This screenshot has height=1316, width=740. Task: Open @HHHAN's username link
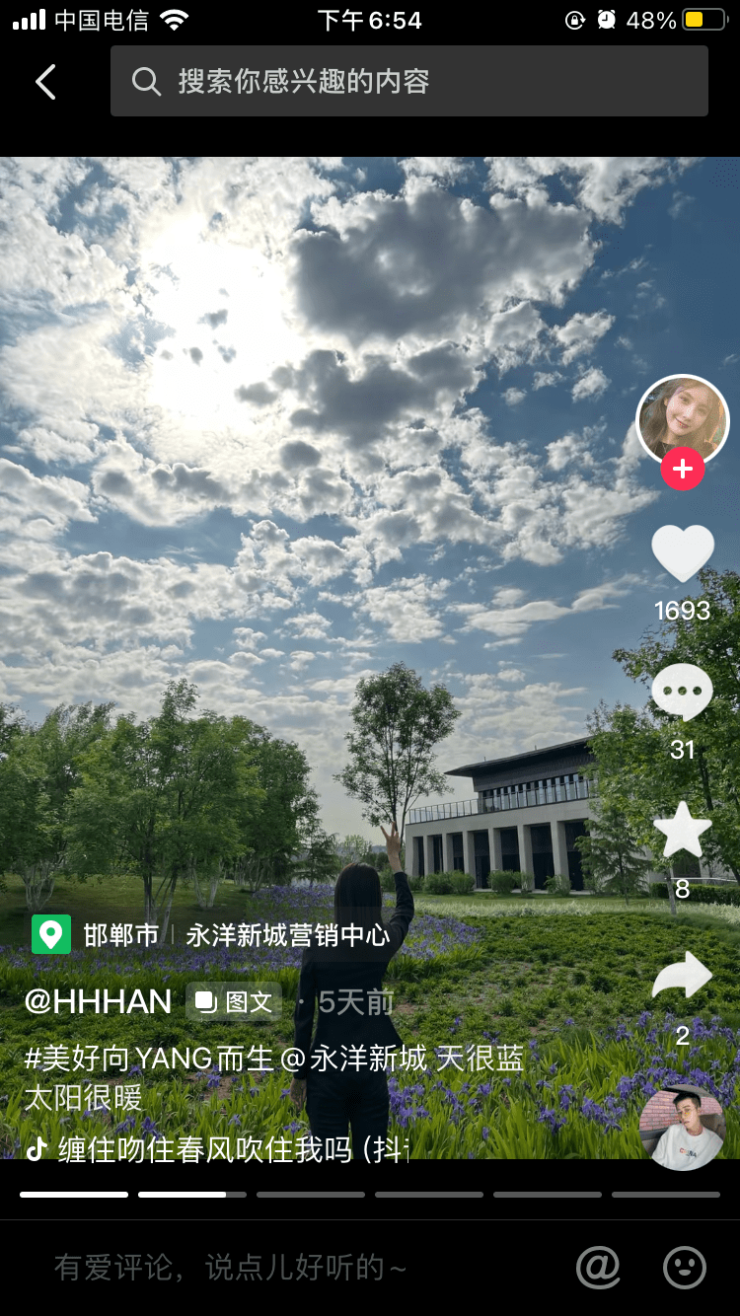[x=98, y=1001]
